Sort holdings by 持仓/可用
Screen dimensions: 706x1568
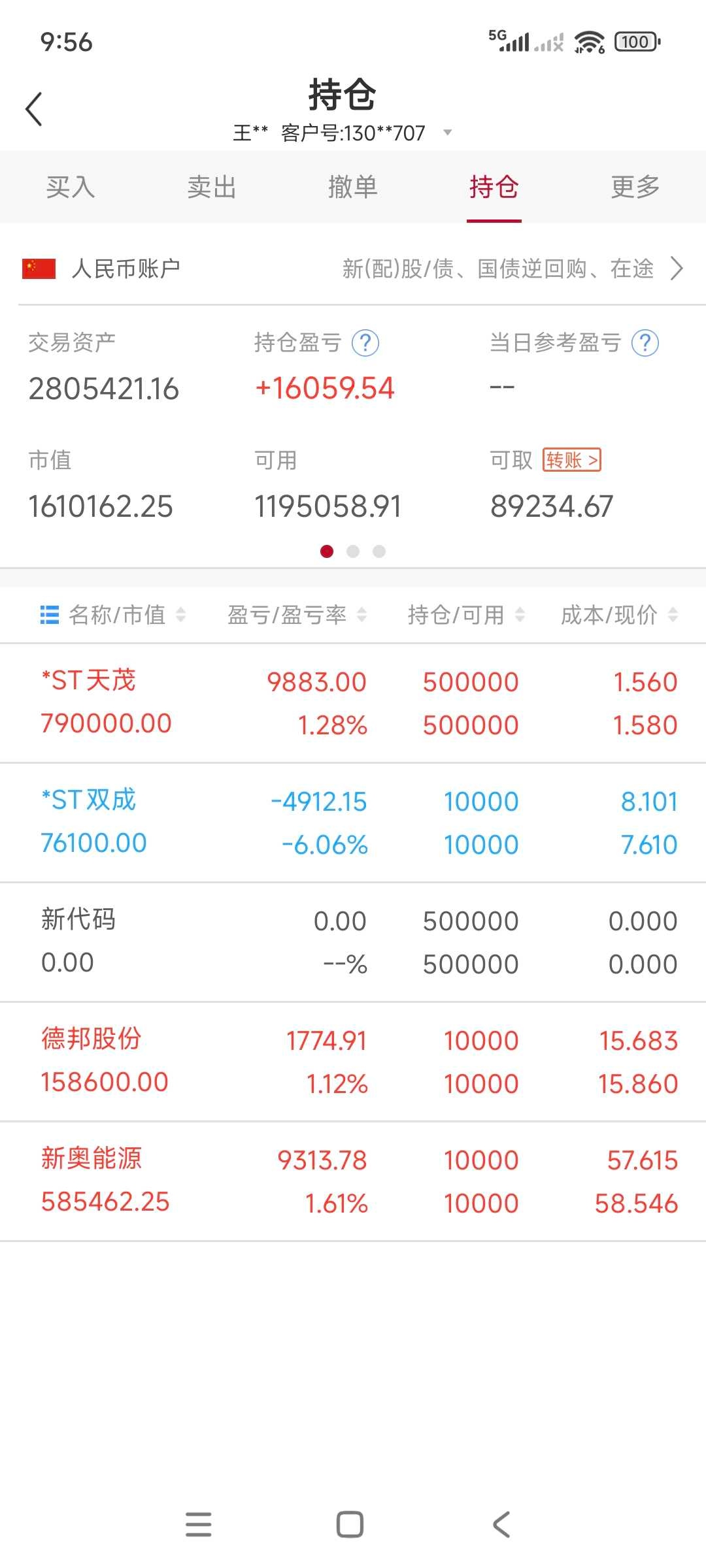465,615
